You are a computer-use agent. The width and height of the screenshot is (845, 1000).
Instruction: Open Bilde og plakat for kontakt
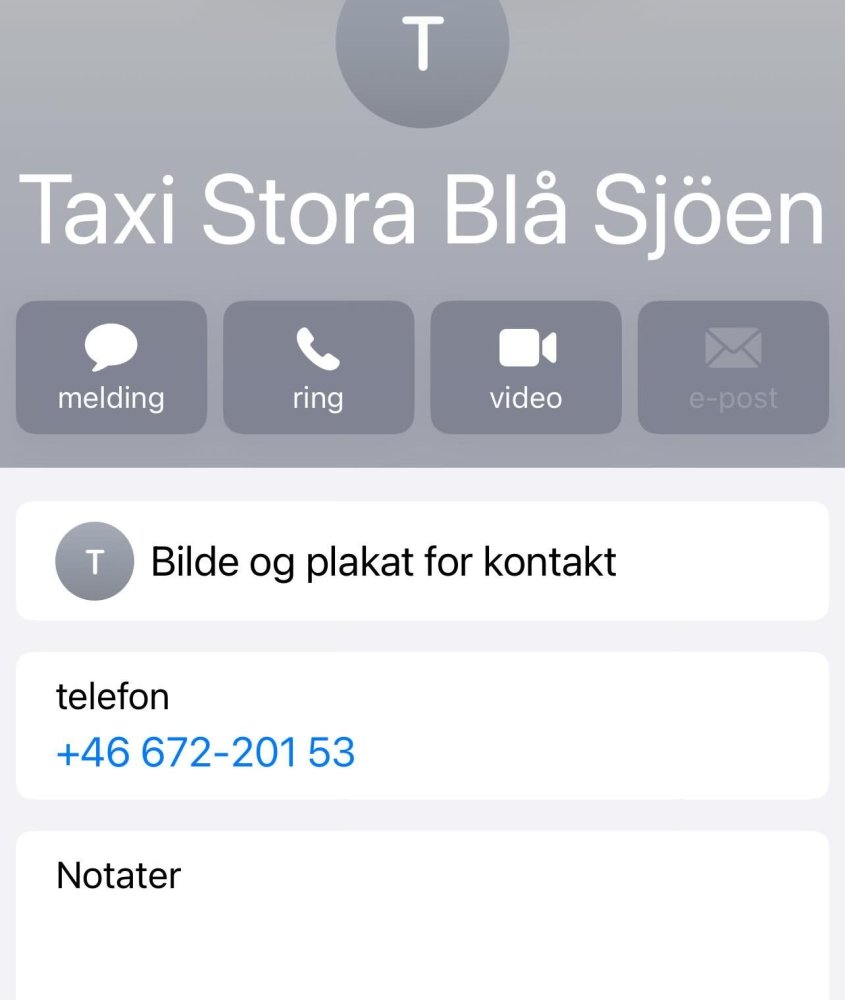coord(422,561)
